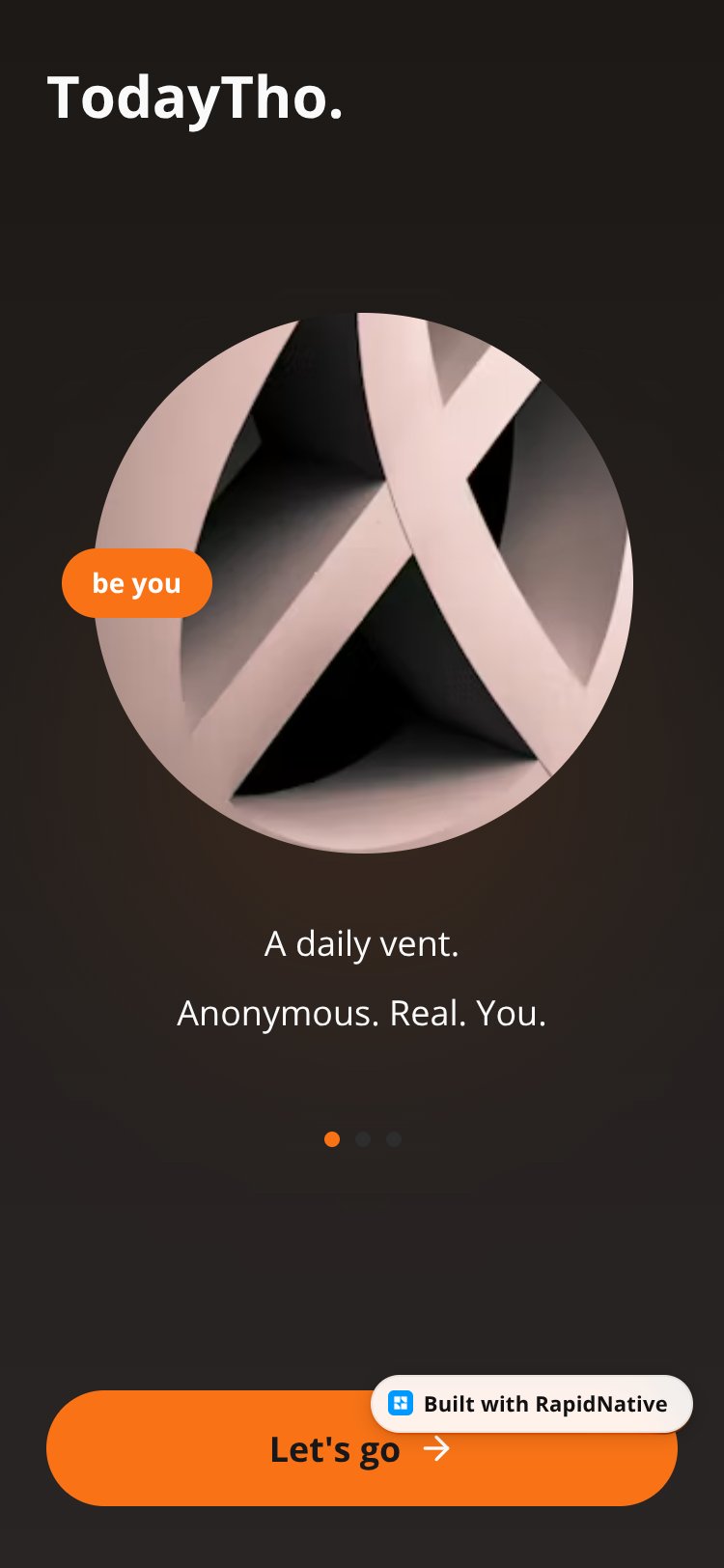Jump to the second onboarding page dot
Viewport: 724px width, 1568px height.
tap(363, 1139)
